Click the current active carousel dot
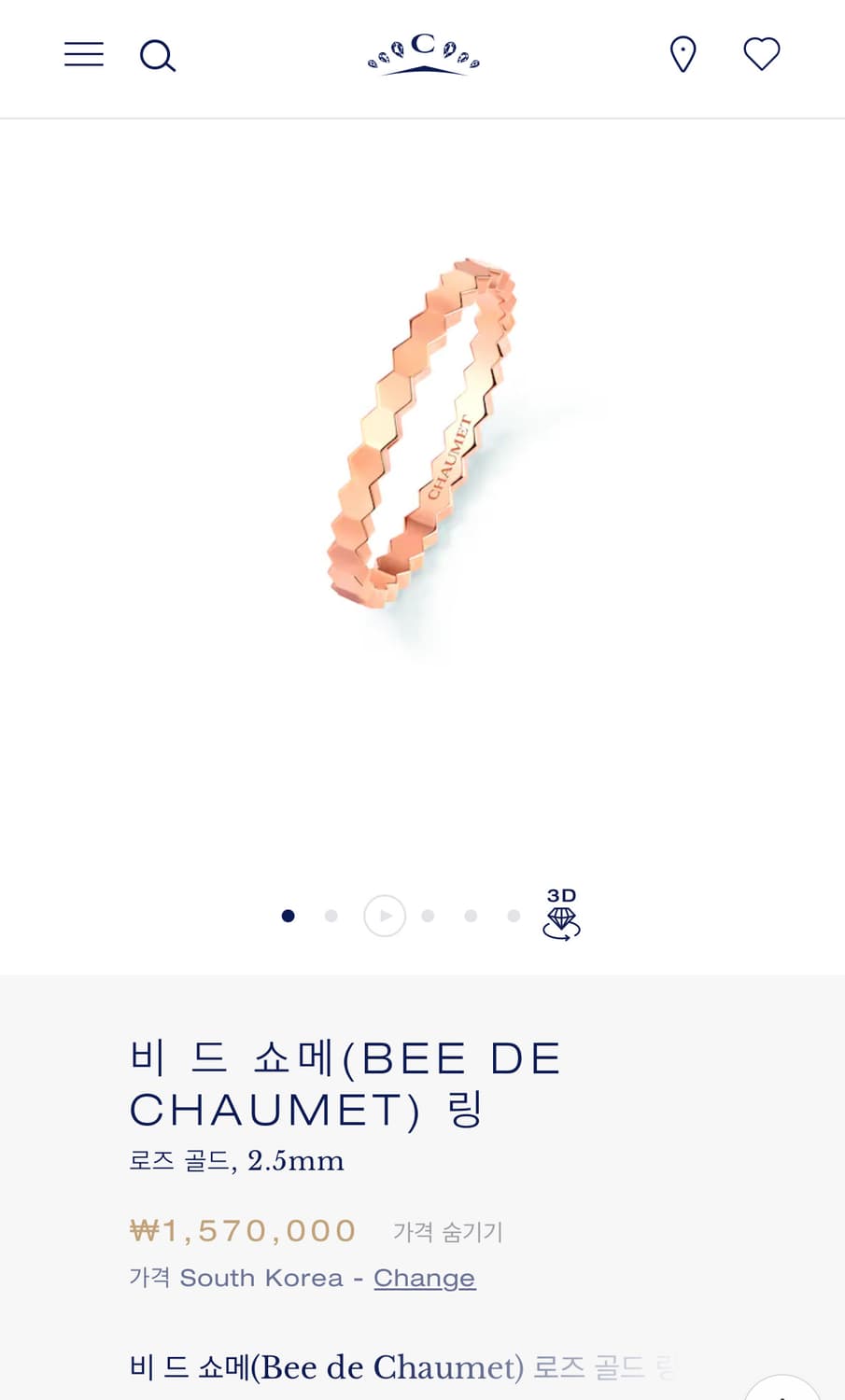The height and width of the screenshot is (1400, 845). click(289, 916)
